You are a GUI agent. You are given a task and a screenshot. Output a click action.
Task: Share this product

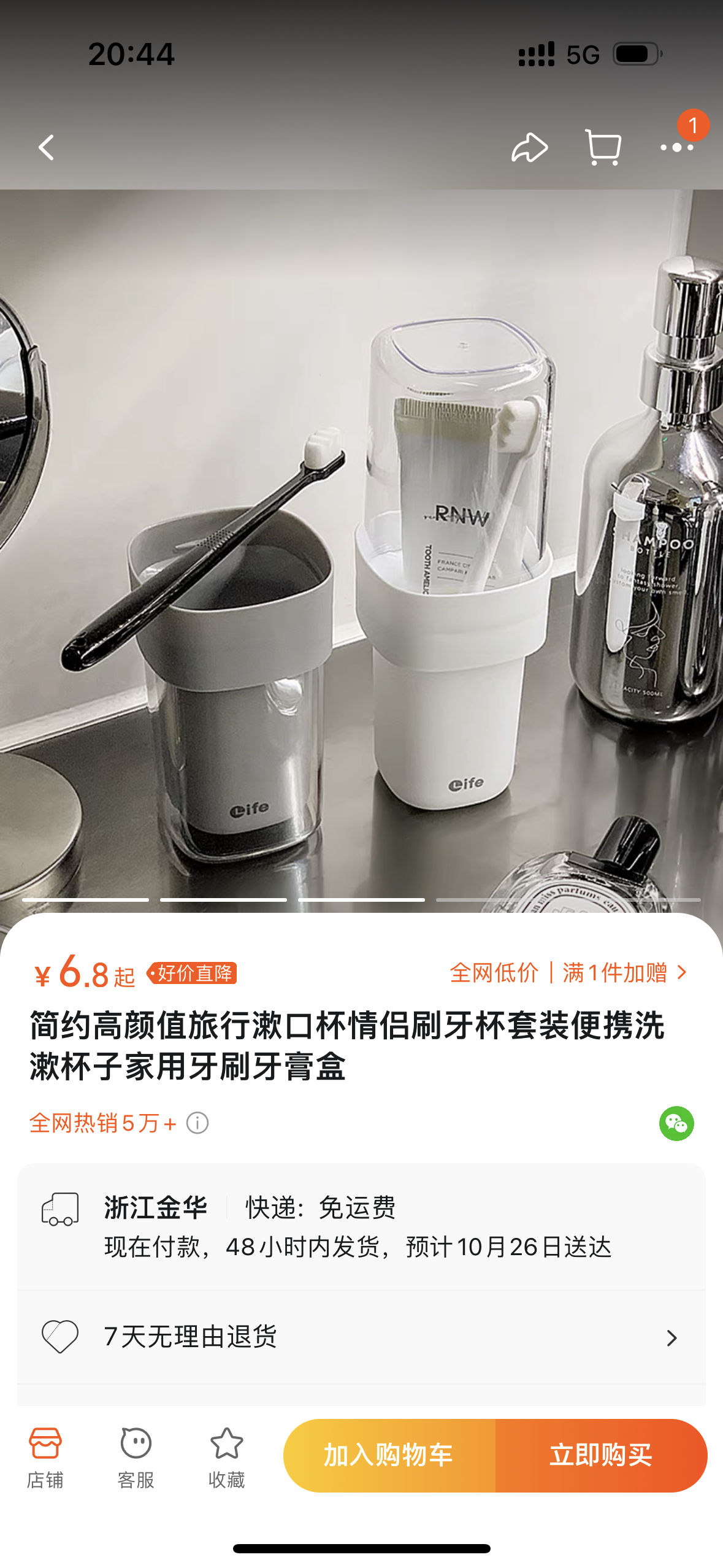point(530,148)
